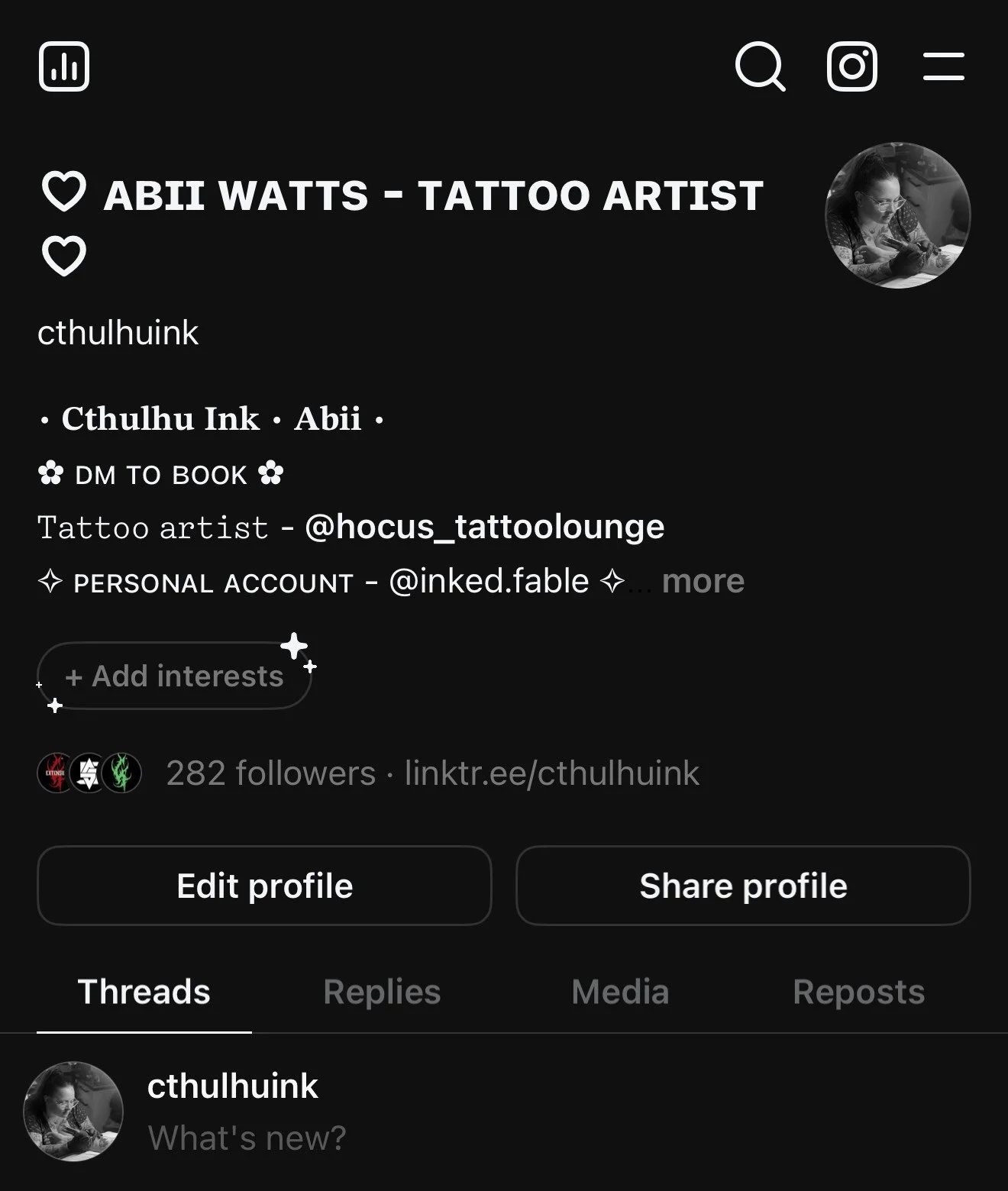
Task: Select the Threads tab
Action: [x=144, y=992]
